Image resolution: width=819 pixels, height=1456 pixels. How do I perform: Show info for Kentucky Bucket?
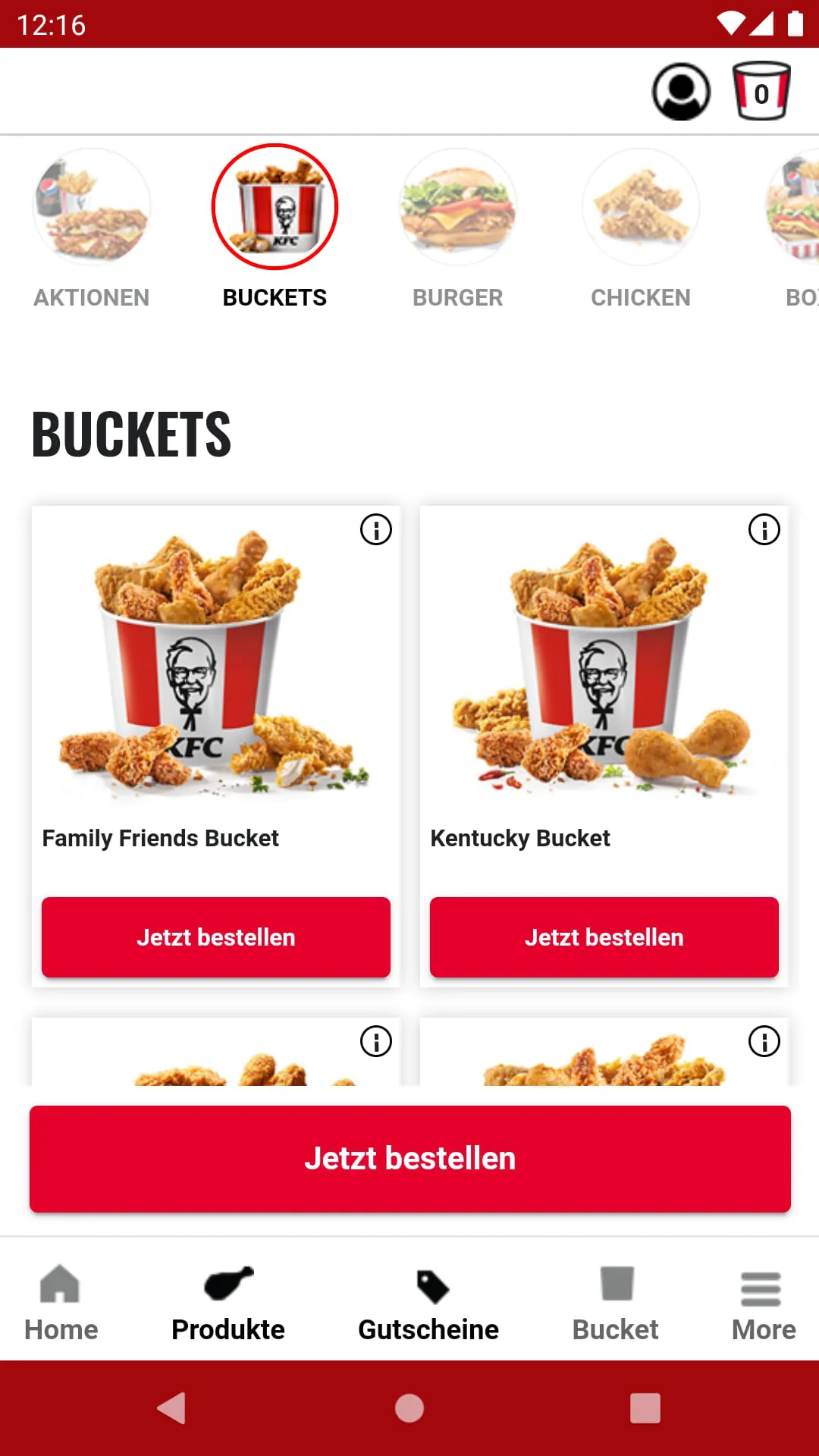(x=764, y=529)
